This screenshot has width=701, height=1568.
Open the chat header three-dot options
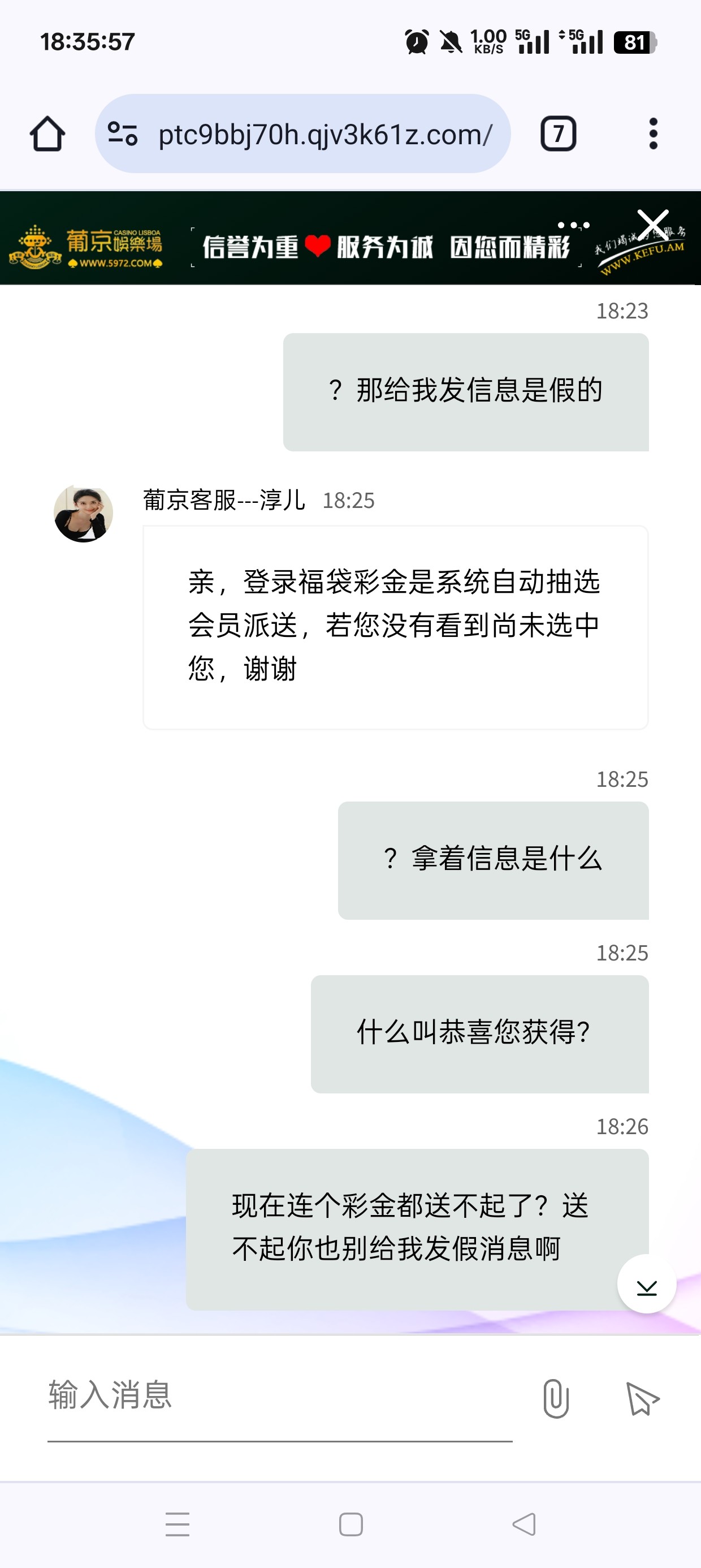(x=573, y=225)
